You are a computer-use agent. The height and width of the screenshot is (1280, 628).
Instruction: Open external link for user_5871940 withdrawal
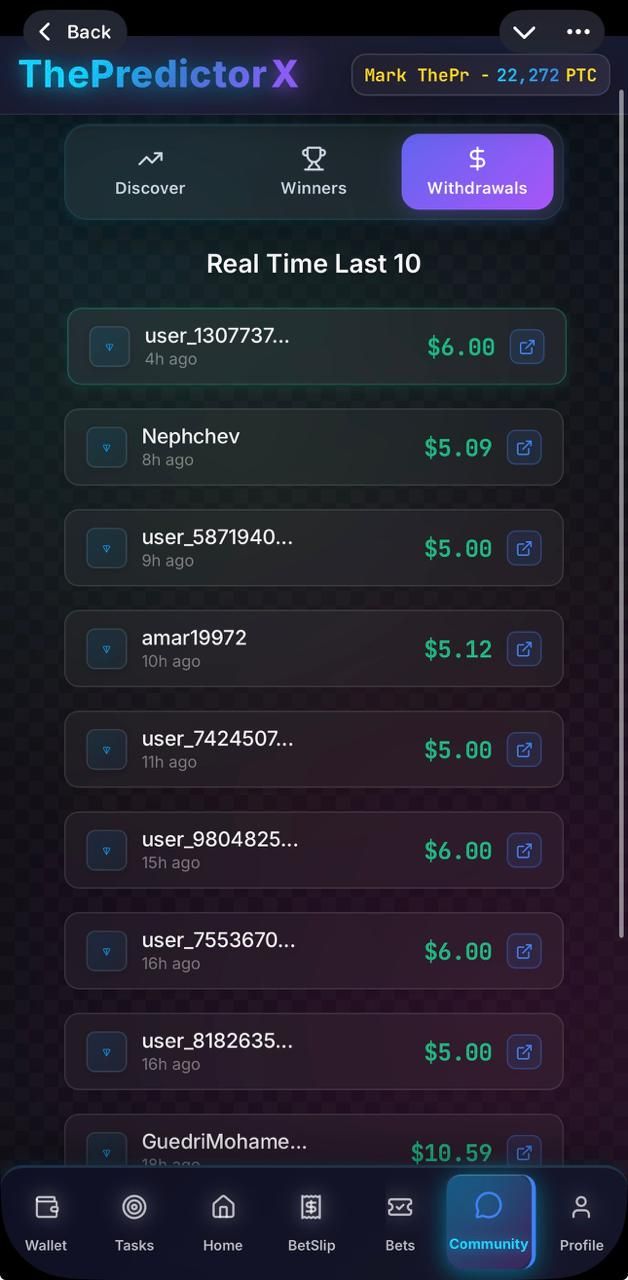[x=524, y=548]
